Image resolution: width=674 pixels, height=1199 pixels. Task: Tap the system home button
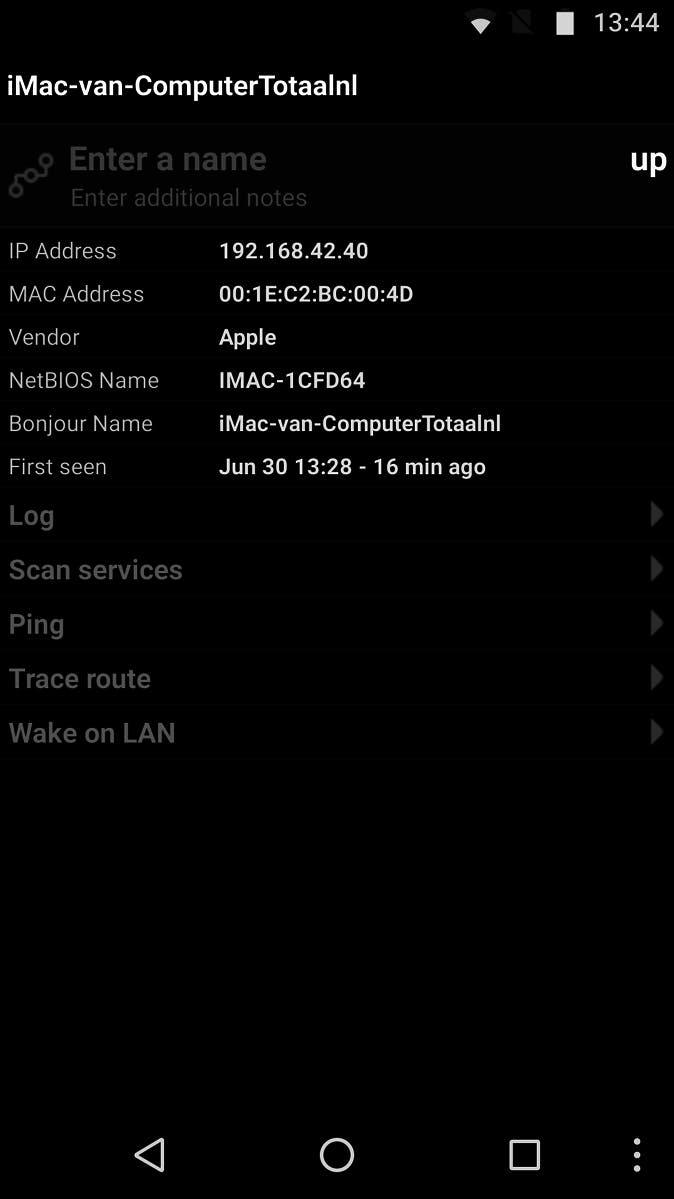(x=337, y=1155)
